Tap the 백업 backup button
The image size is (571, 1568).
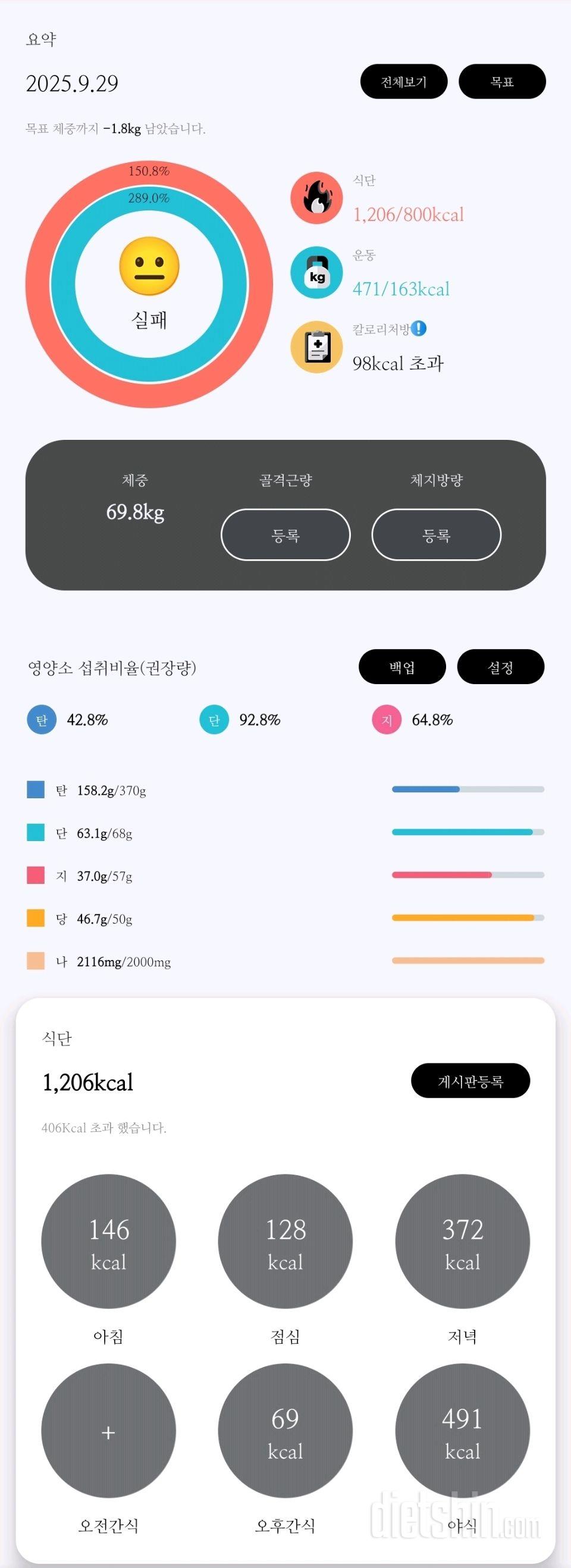coord(401,667)
